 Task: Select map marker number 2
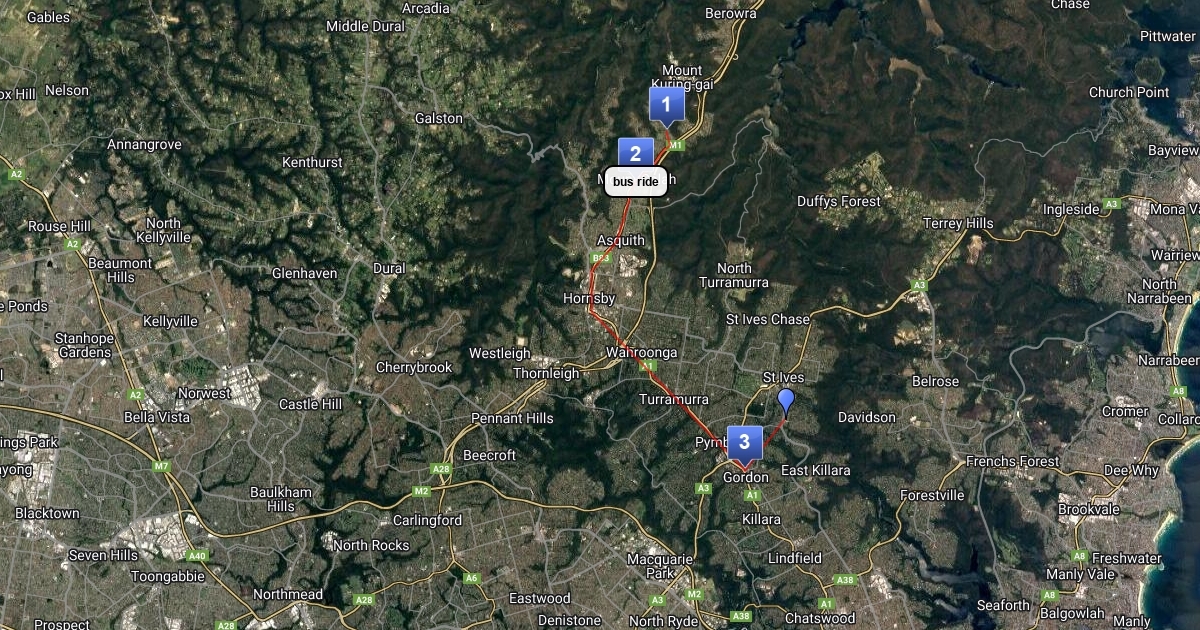click(x=635, y=152)
